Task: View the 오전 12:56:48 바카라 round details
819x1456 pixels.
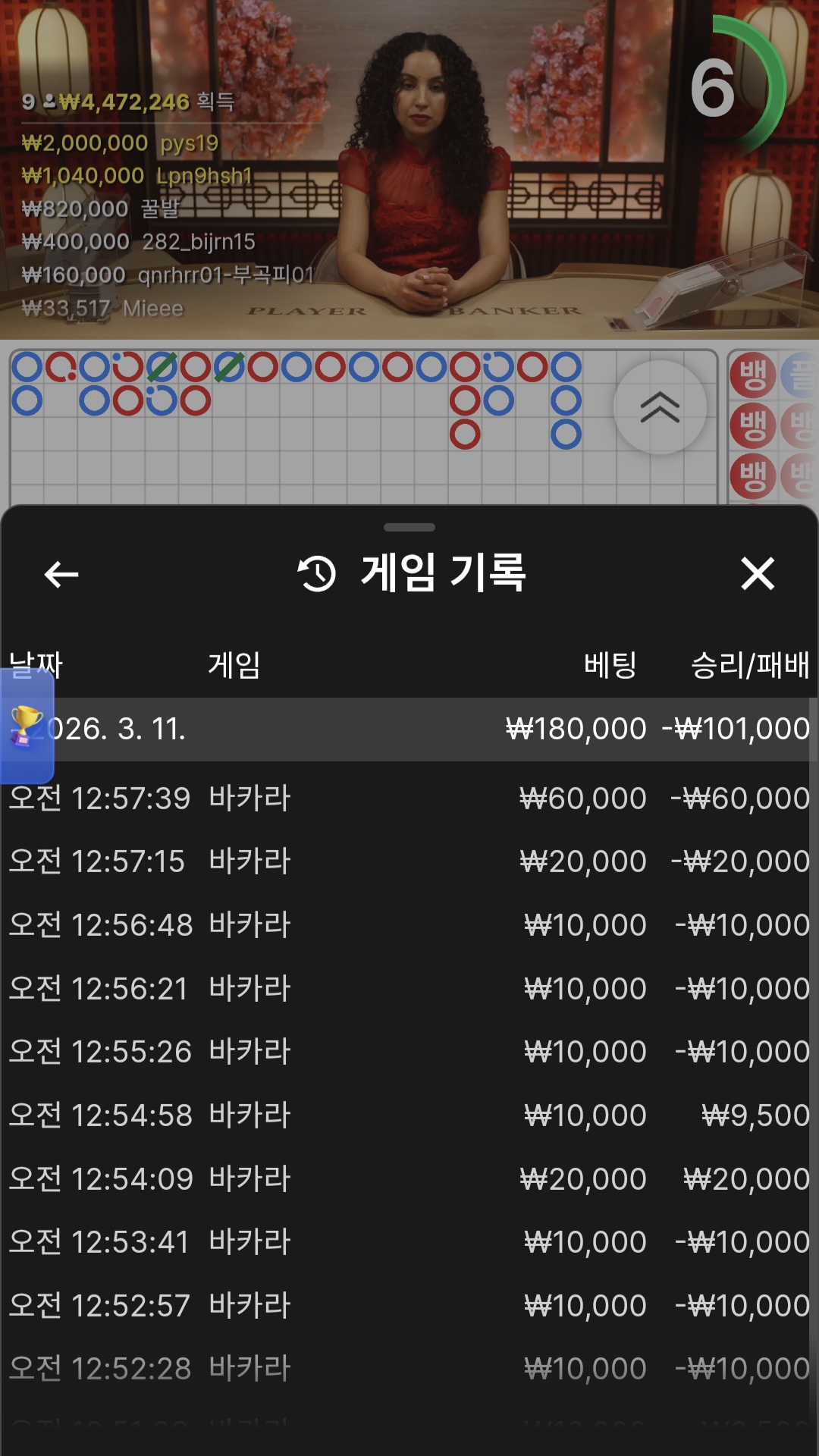Action: (409, 925)
